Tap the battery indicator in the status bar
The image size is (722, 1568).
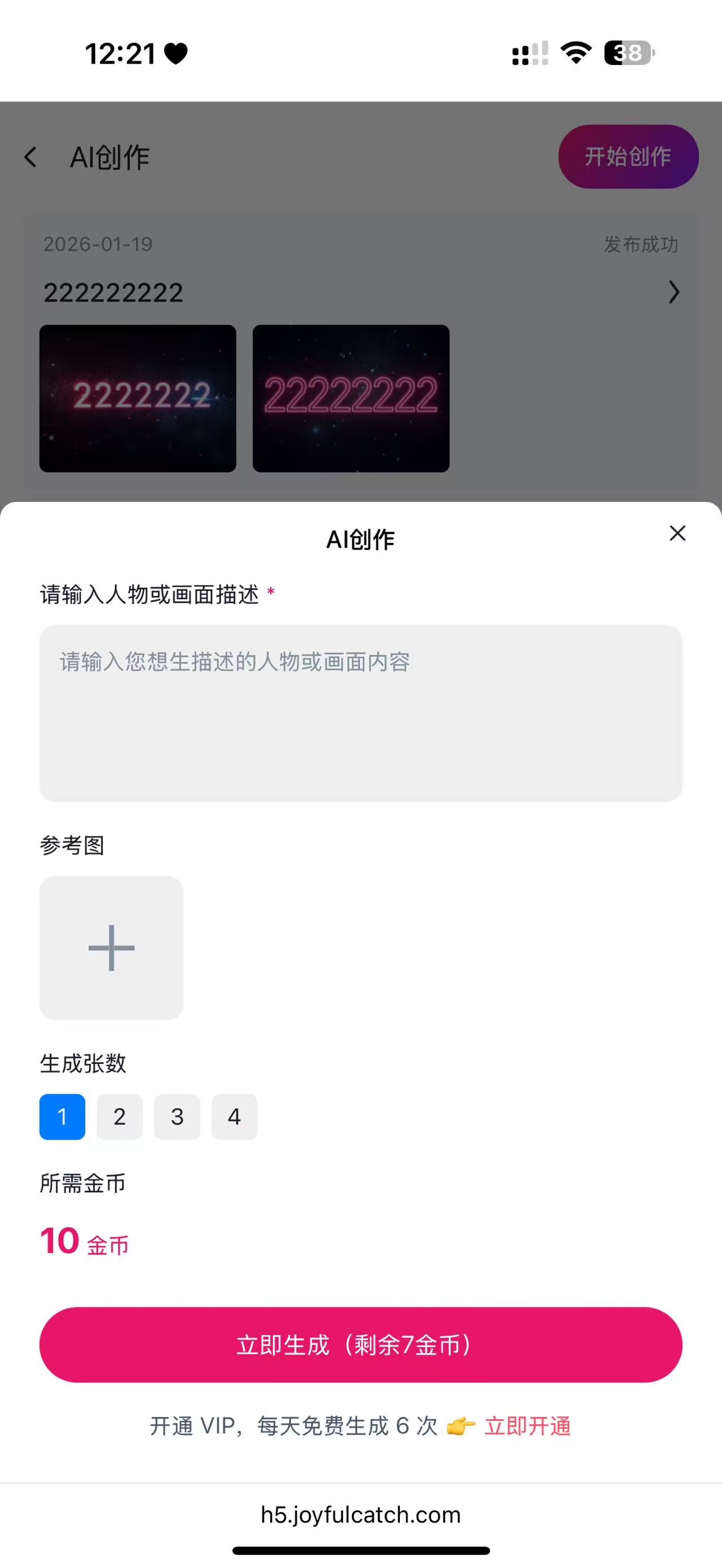click(x=628, y=54)
